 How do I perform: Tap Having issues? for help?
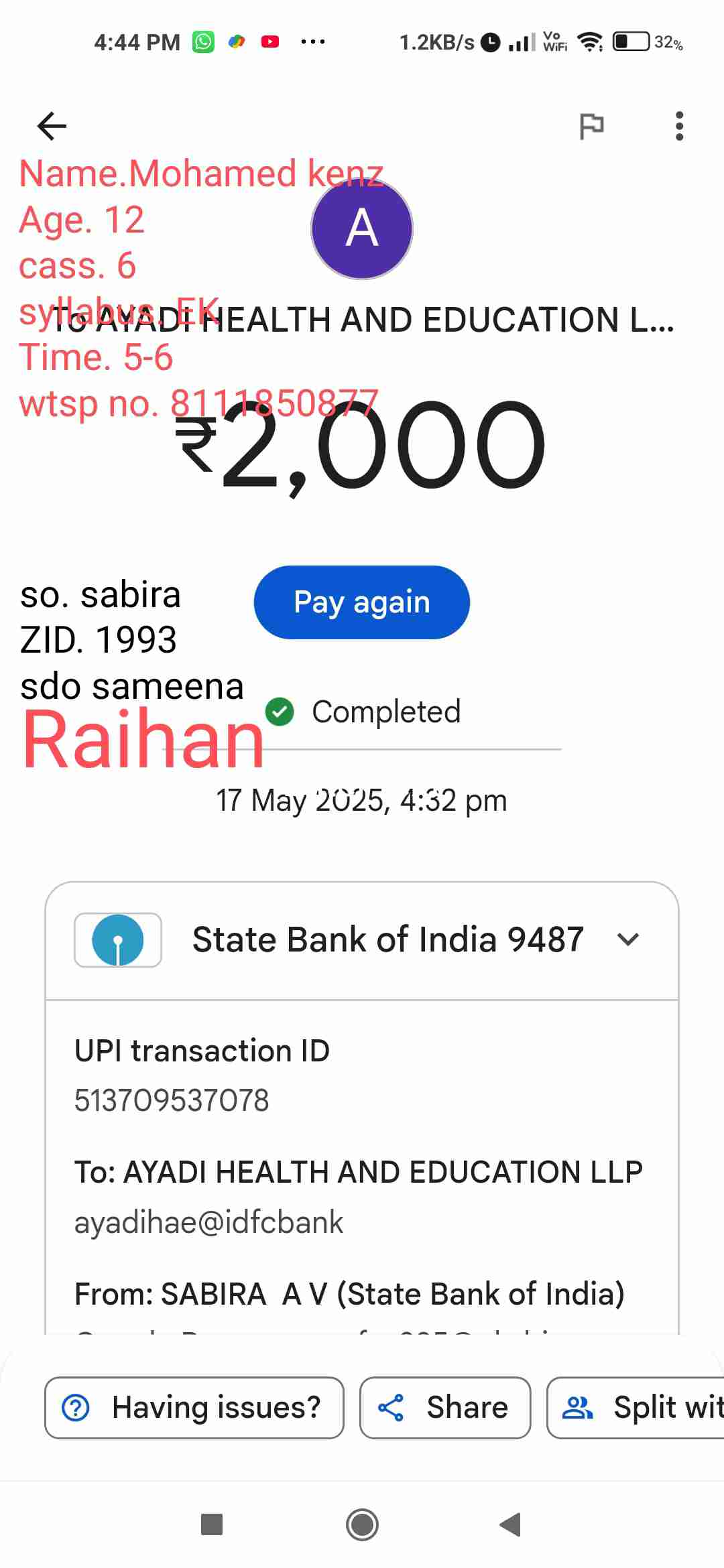(194, 1407)
